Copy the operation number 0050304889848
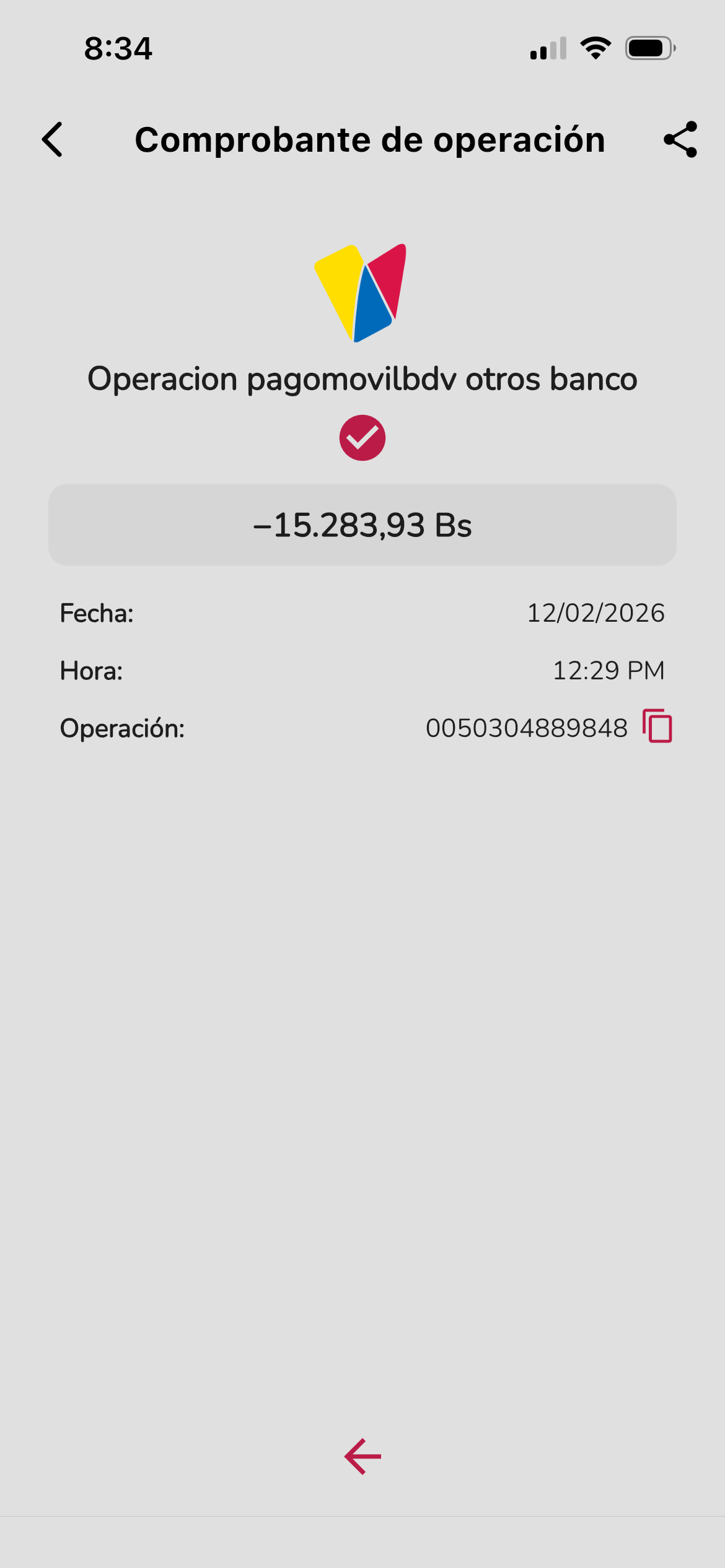This screenshot has height=1568, width=725. (x=657, y=726)
